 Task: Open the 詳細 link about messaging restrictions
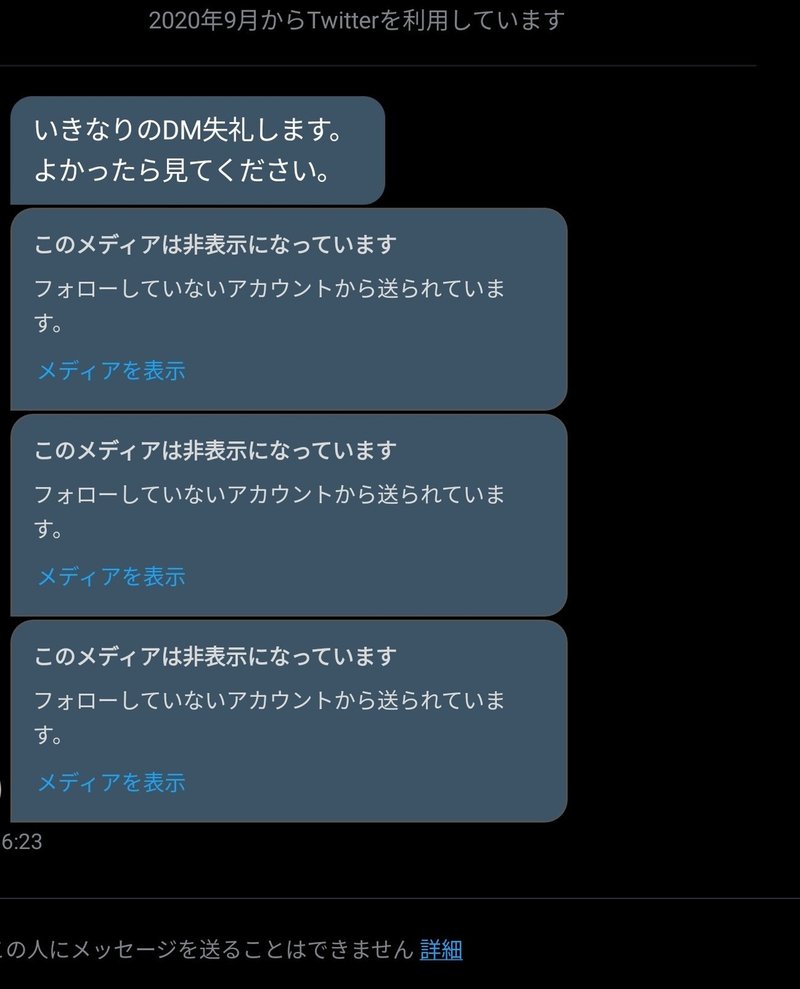pyautogui.click(x=441, y=949)
